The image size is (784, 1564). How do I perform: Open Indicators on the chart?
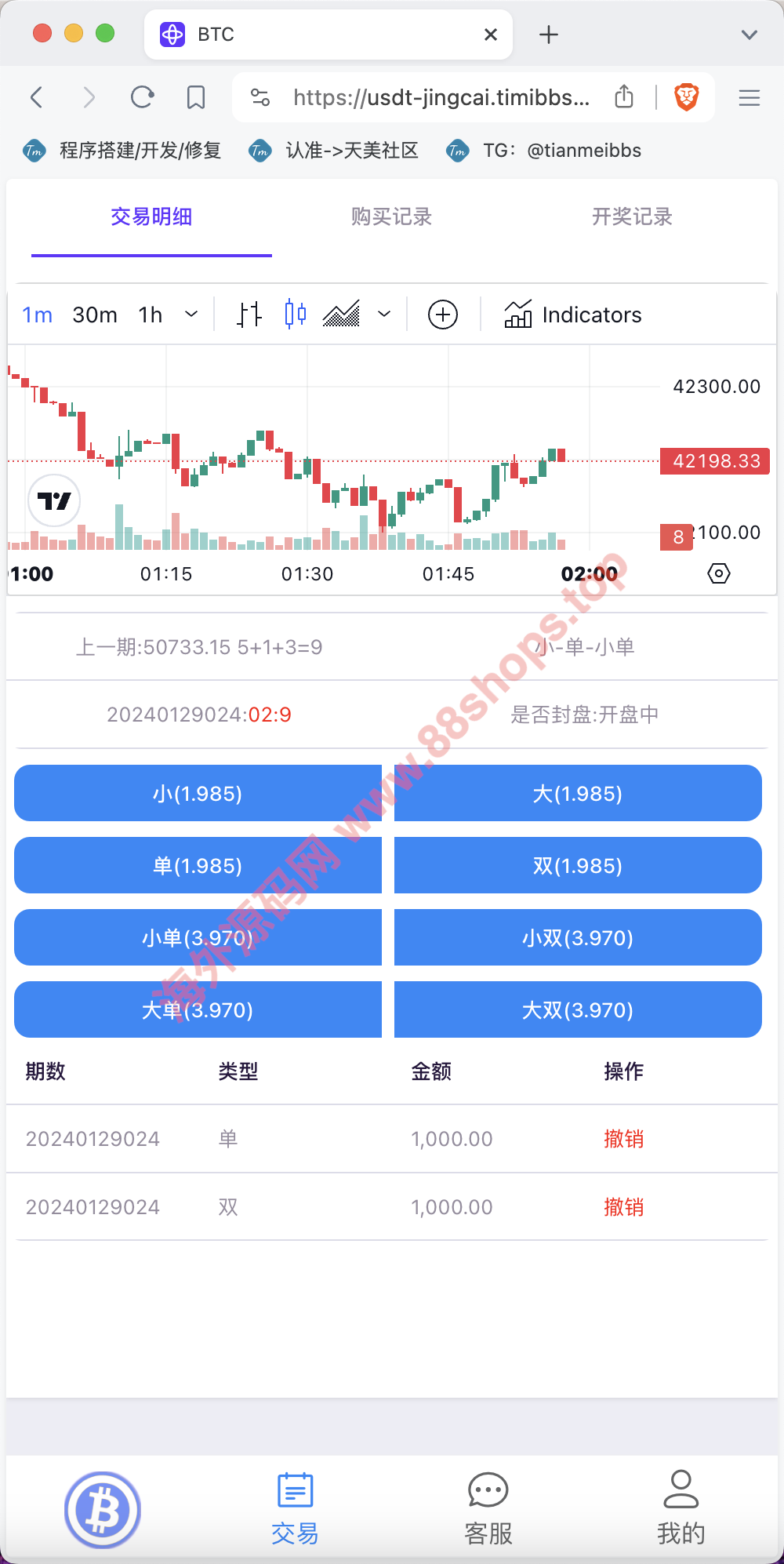[x=573, y=315]
